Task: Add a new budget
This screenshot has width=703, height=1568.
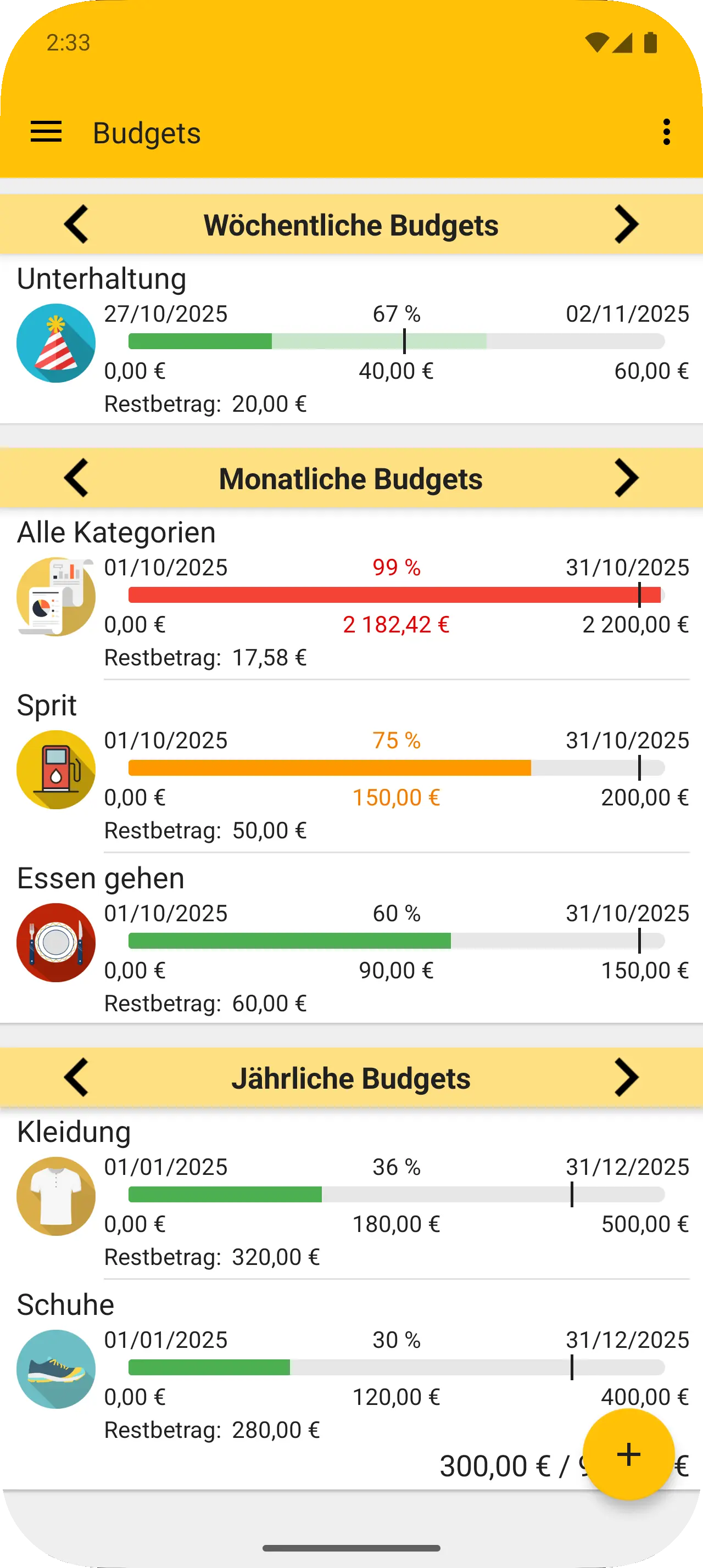Action: click(x=628, y=1454)
